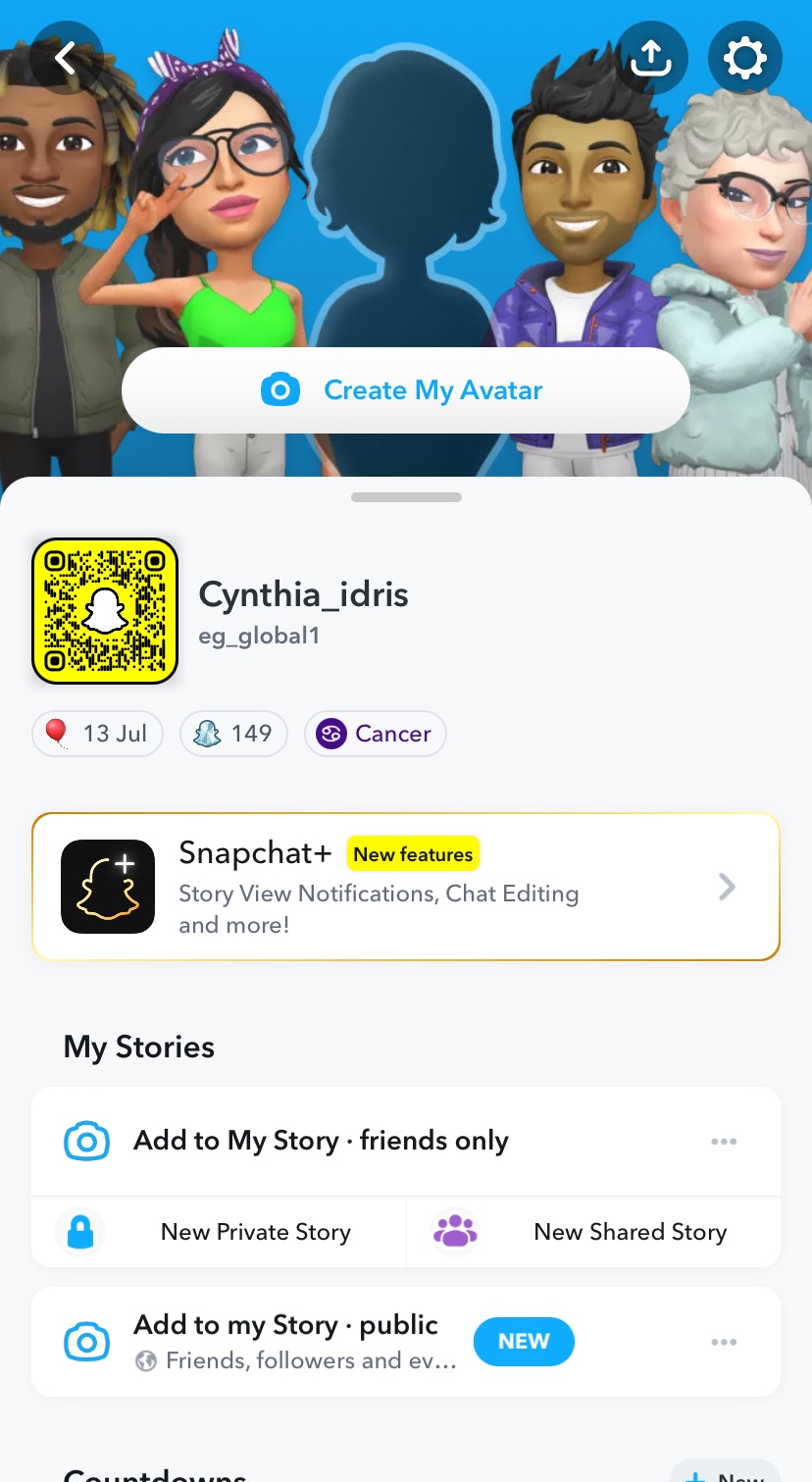Screen dimensions: 812x1482
Task: Open the Snapchat+ New features card
Action: tap(406, 887)
